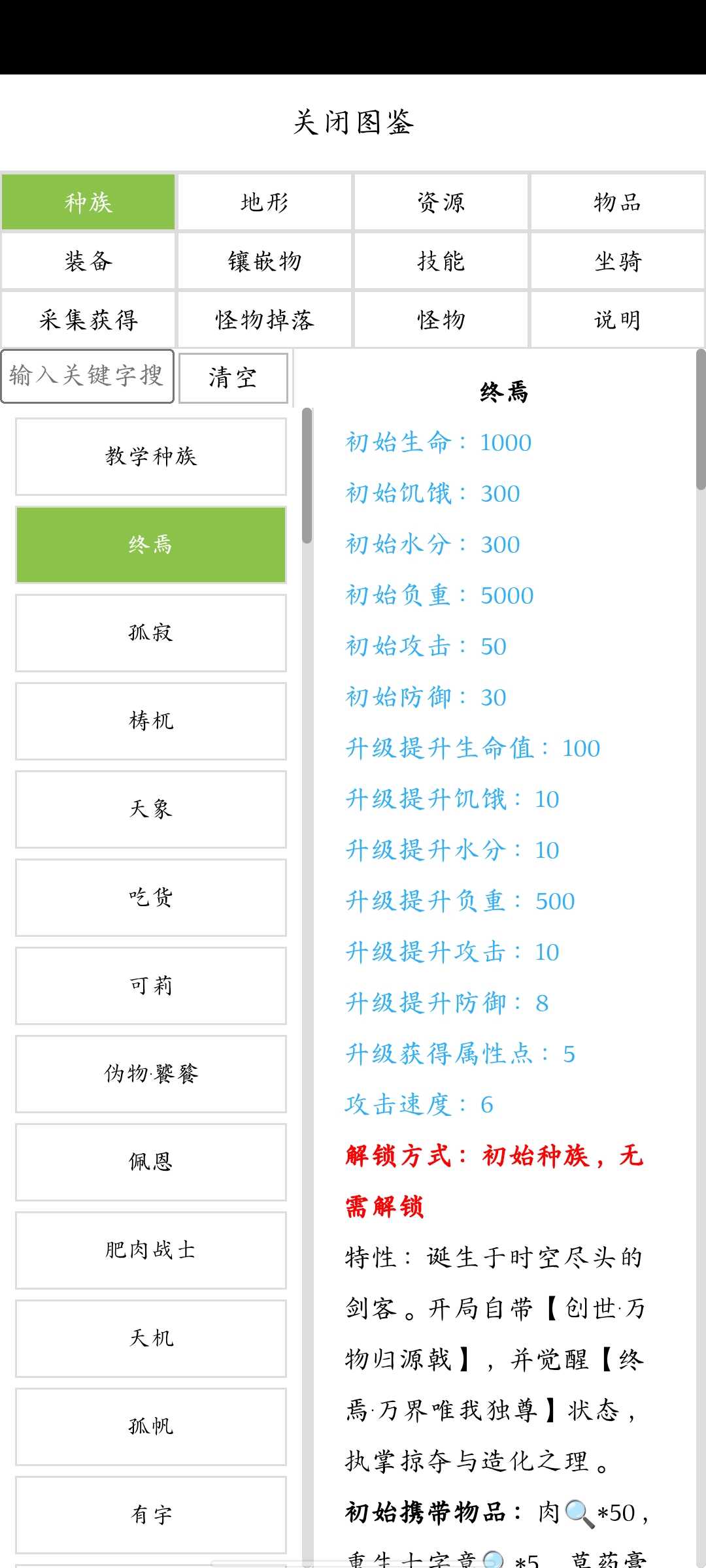
Task: Tap the magnifier icon next to 肉
Action: pyautogui.click(x=579, y=1514)
